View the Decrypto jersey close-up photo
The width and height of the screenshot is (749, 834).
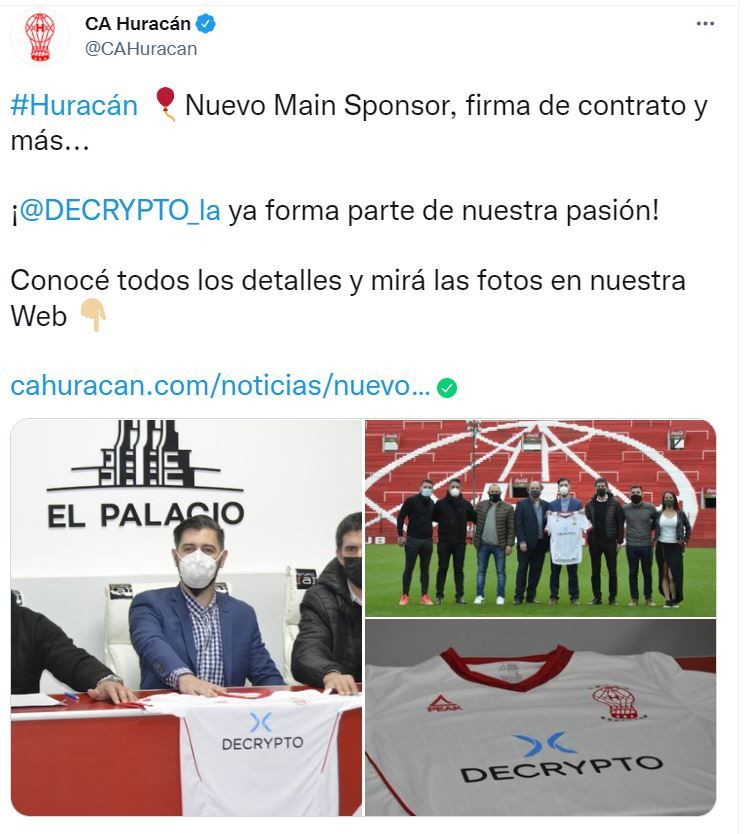pyautogui.click(x=540, y=717)
